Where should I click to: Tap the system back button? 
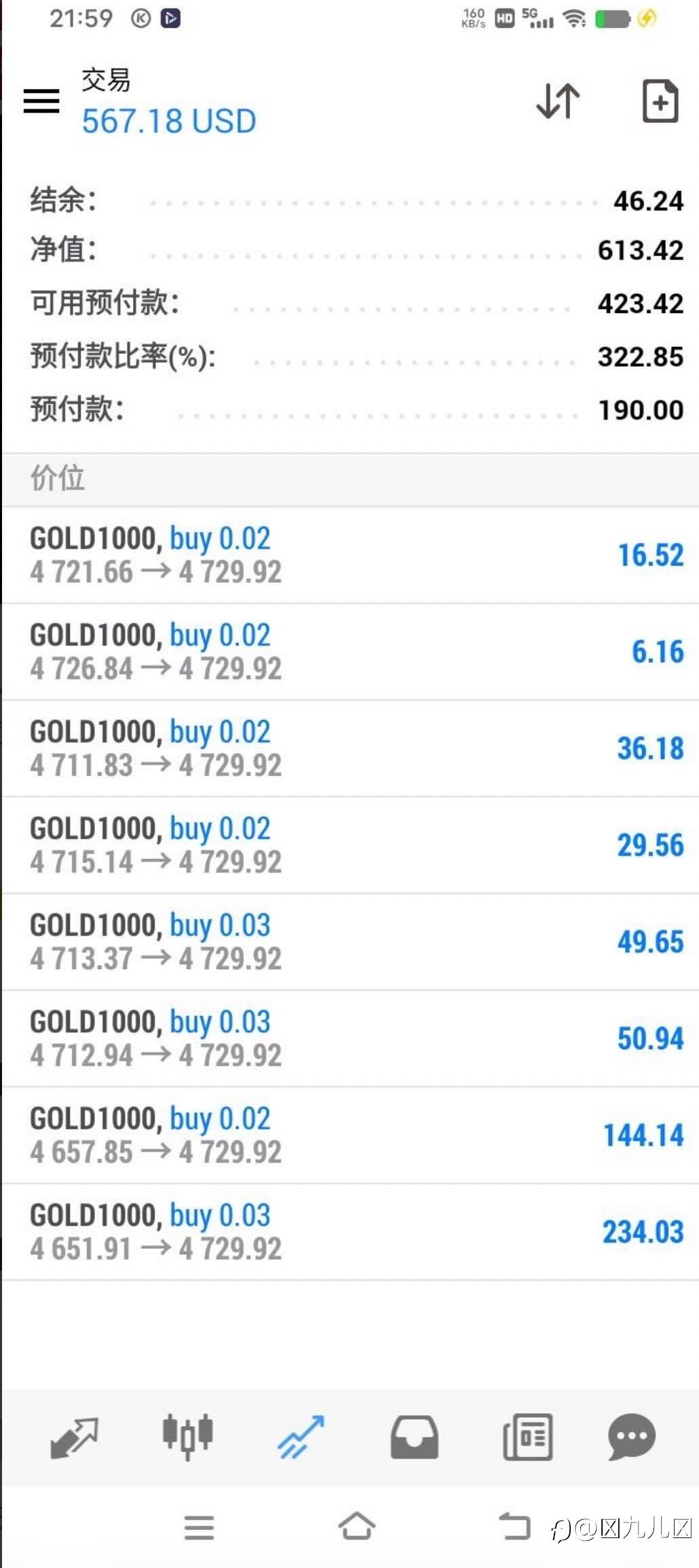pyautogui.click(x=515, y=1527)
